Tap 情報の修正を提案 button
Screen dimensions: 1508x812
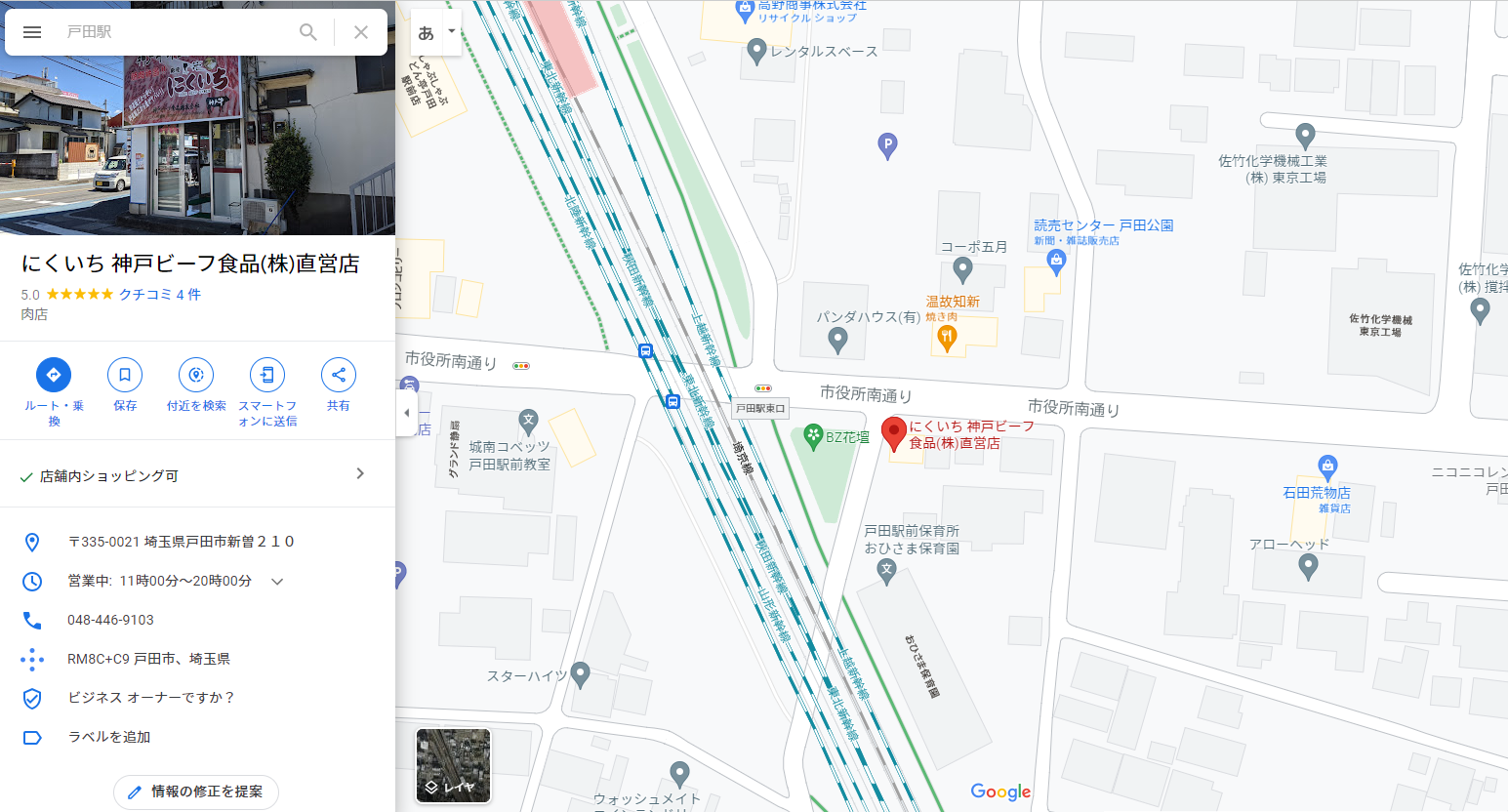click(196, 792)
